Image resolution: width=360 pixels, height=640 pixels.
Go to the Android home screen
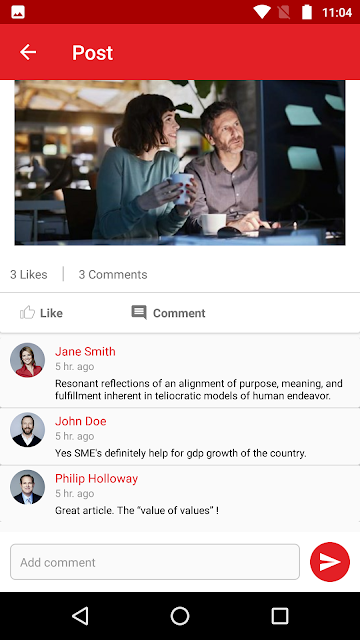(x=180, y=616)
